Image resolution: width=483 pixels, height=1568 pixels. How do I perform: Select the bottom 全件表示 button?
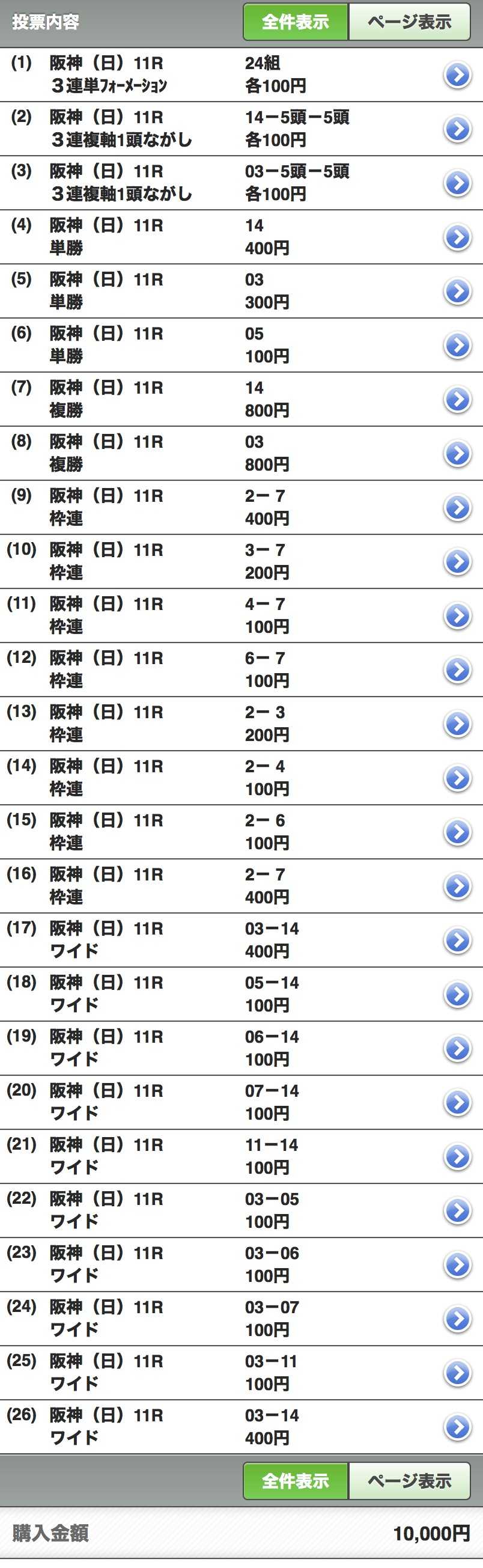pyautogui.click(x=296, y=1481)
